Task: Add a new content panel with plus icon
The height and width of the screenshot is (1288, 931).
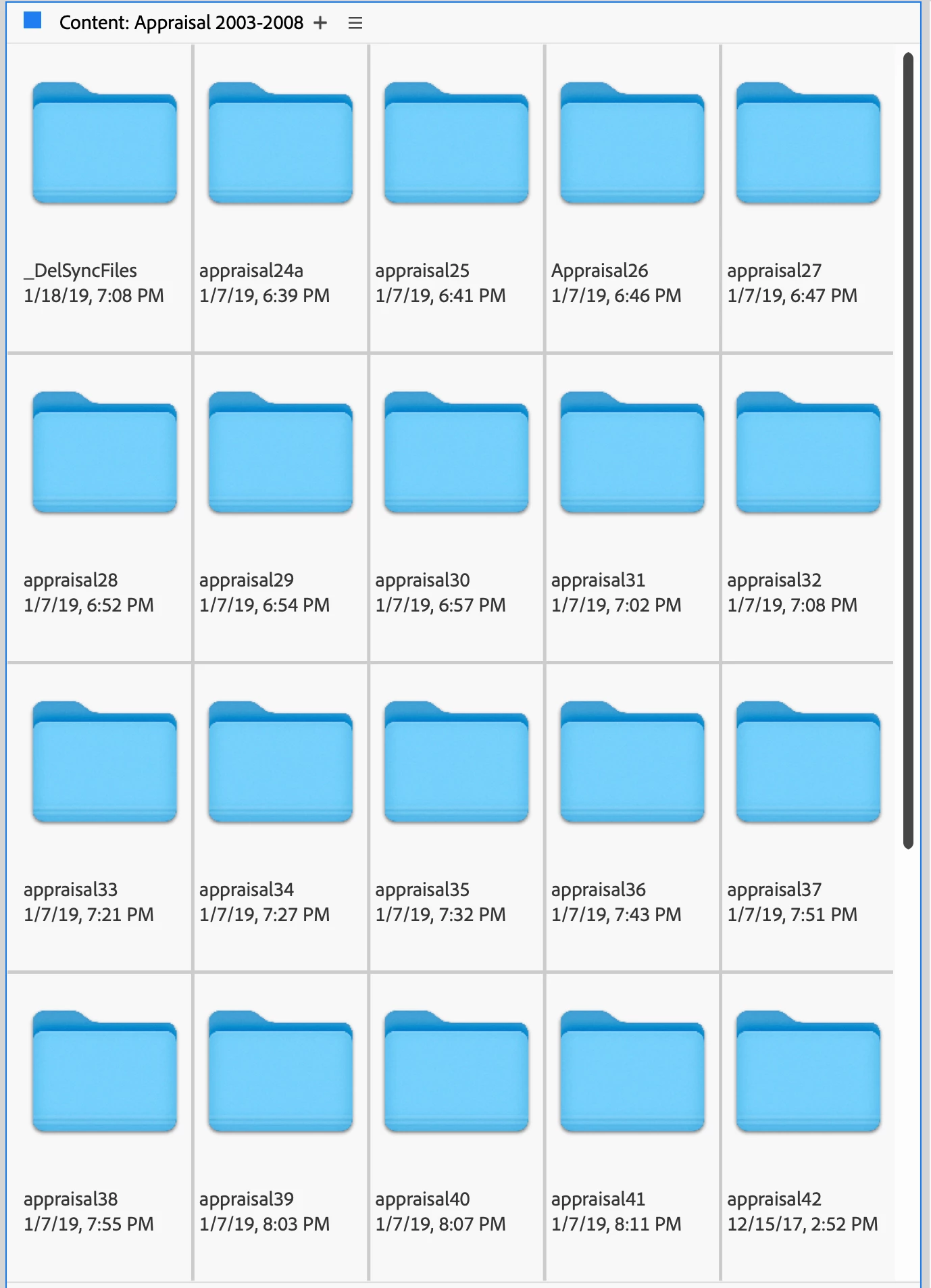Action: click(x=320, y=23)
